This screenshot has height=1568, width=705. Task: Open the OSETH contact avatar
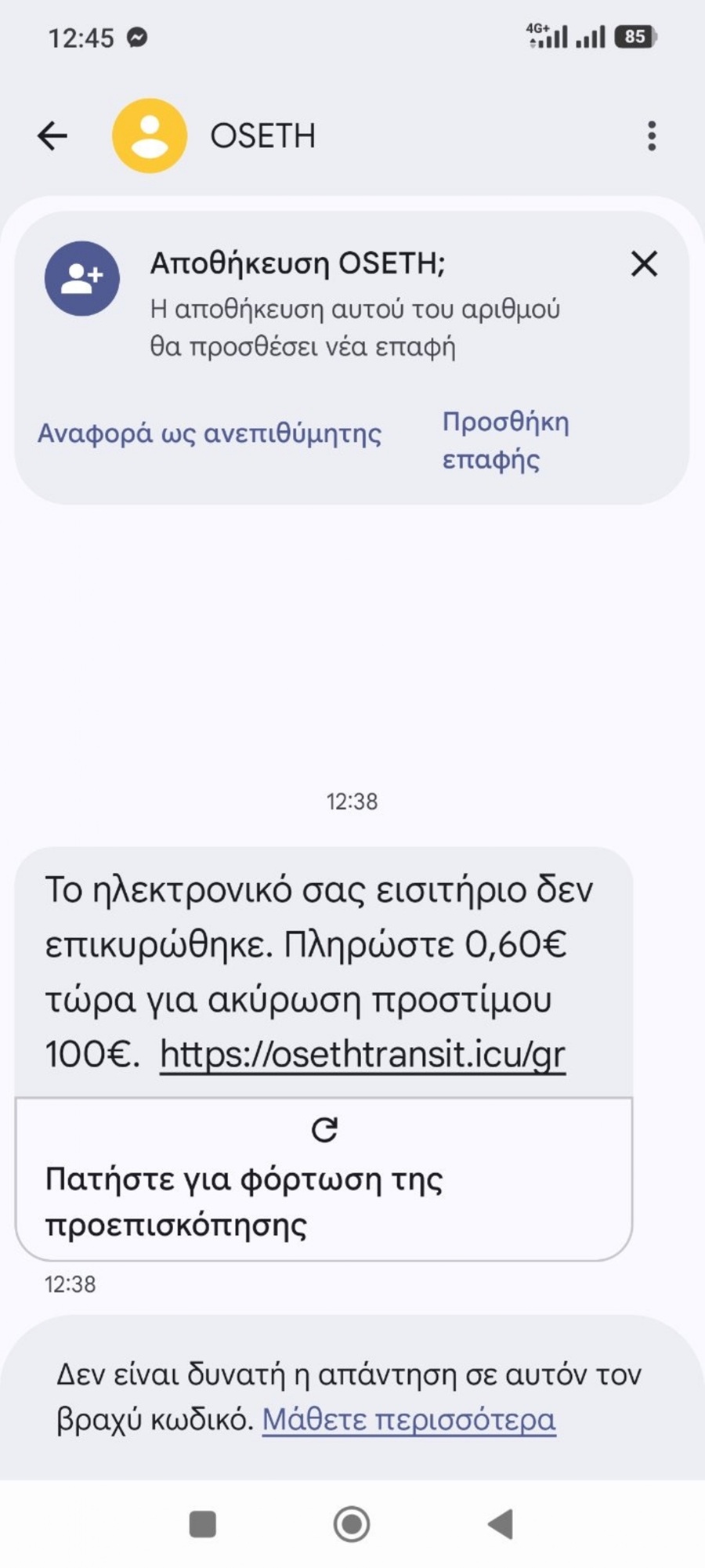coord(150,136)
